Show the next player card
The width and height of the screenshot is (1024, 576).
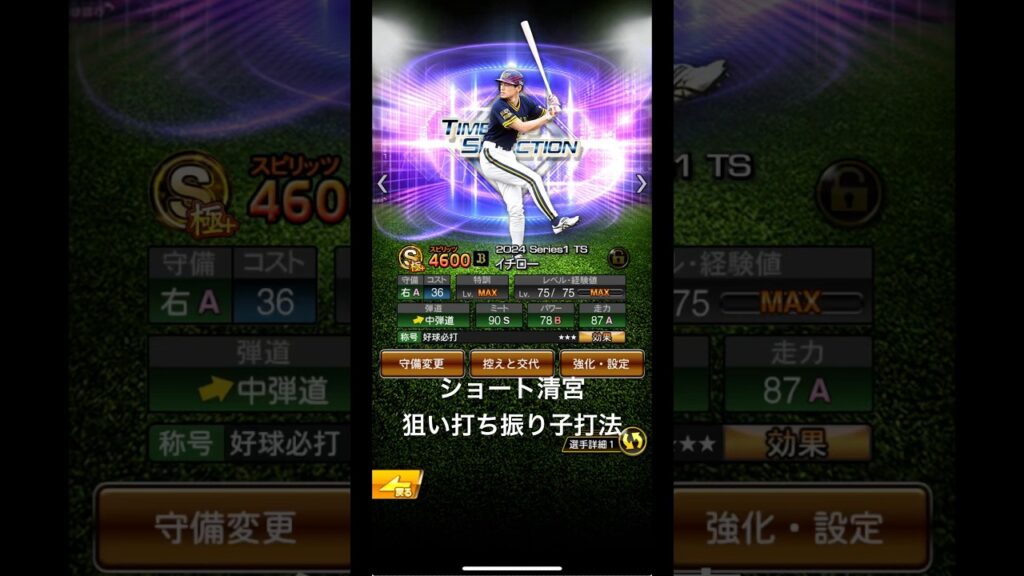point(641,184)
